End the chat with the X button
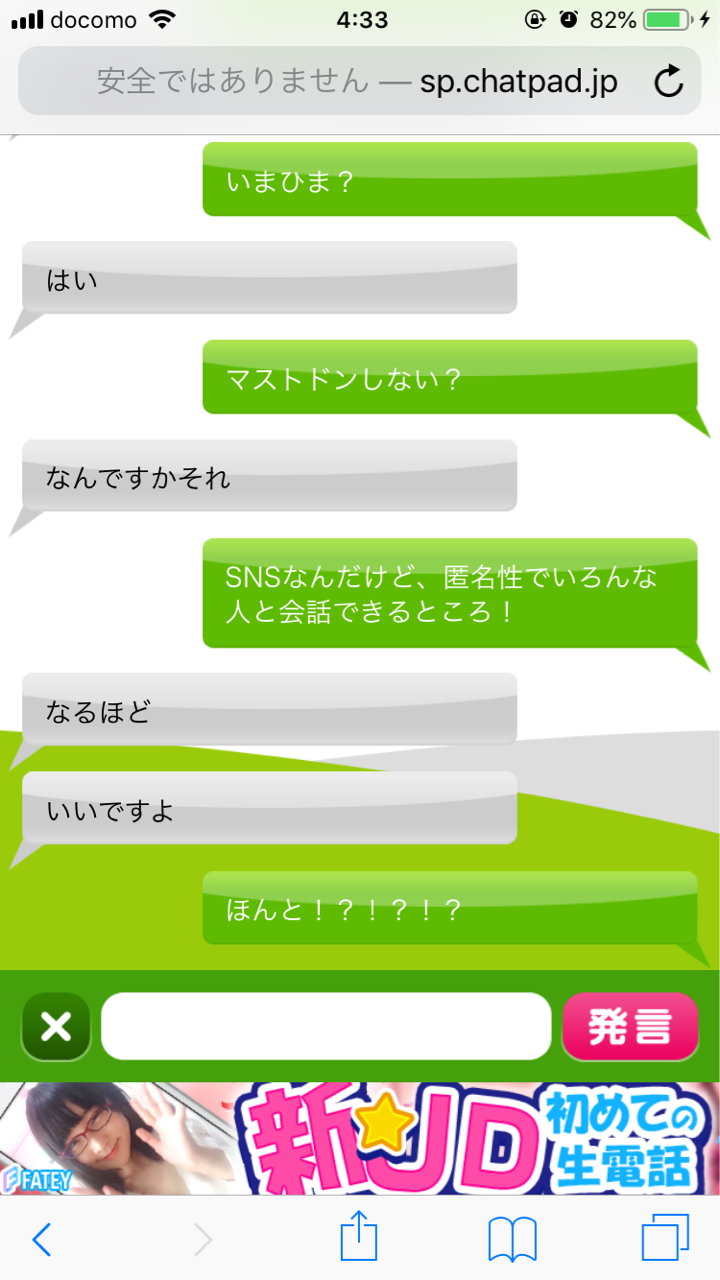720x1280 pixels. pos(56,1027)
